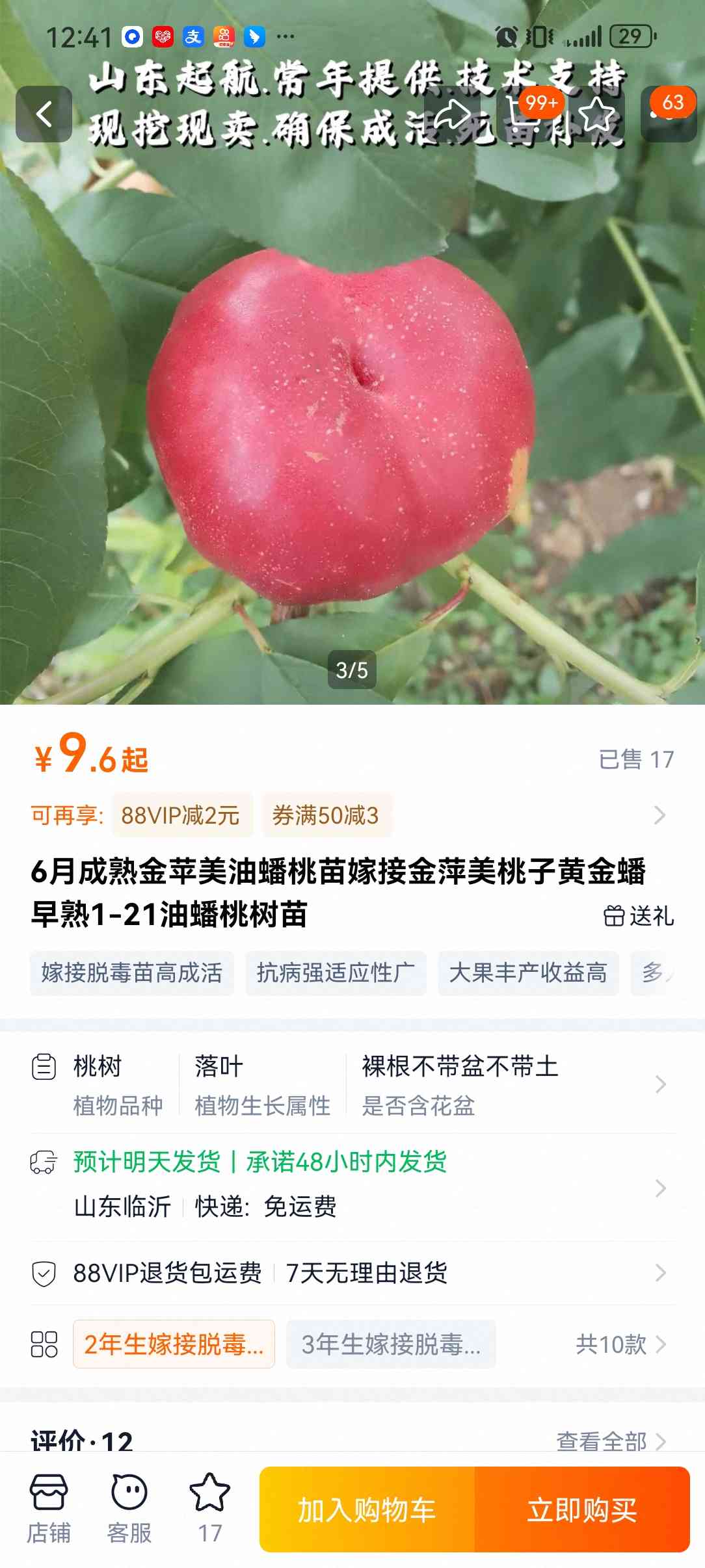Show all variants via 共10款
The height and width of the screenshot is (1568, 705).
620,1344
